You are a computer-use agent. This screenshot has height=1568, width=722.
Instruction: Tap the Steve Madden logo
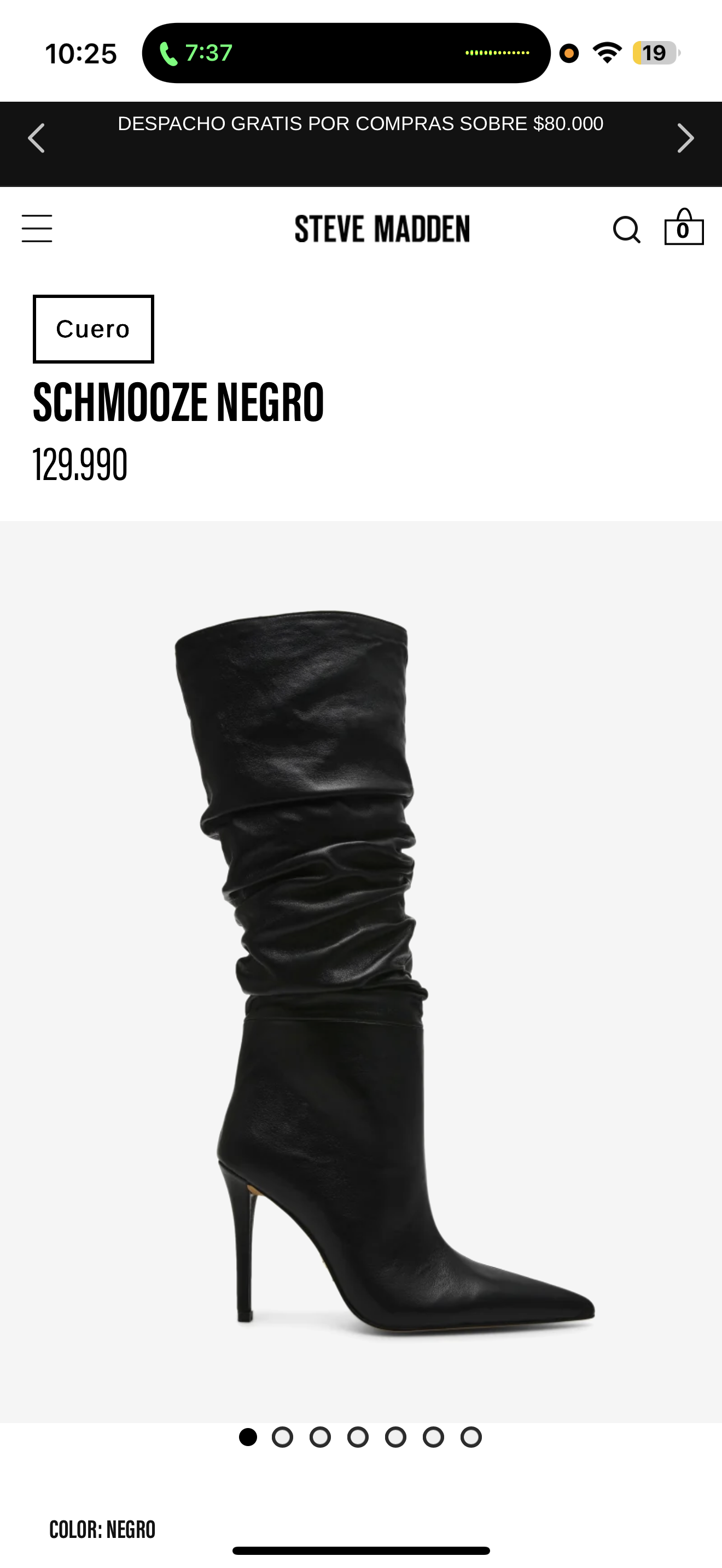[383, 229]
